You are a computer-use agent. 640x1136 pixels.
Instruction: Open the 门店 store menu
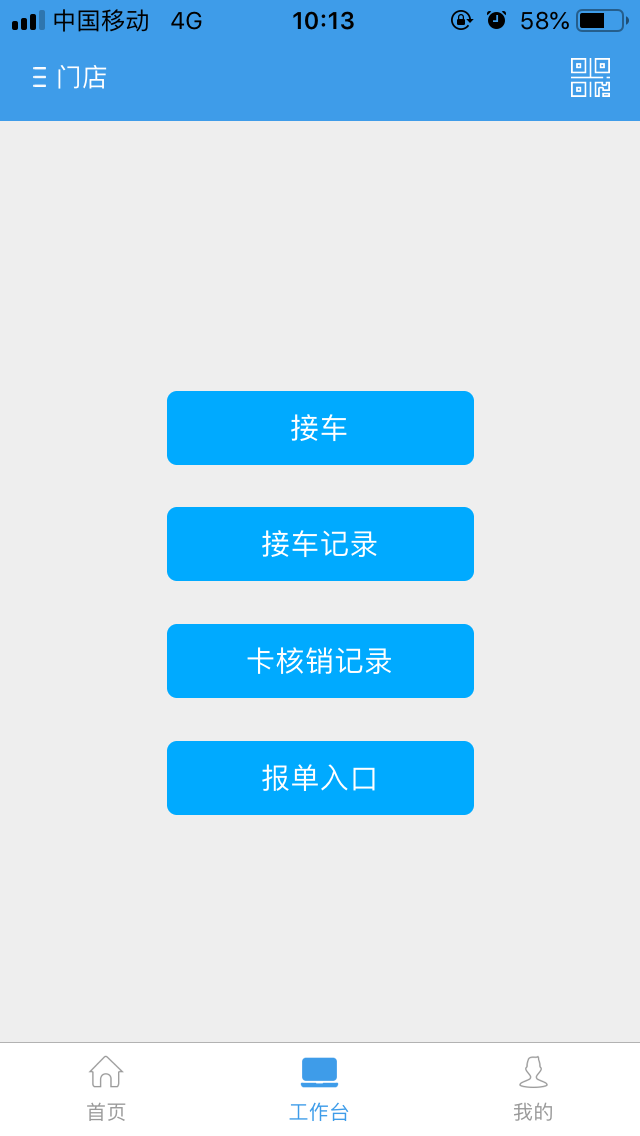(x=69, y=77)
